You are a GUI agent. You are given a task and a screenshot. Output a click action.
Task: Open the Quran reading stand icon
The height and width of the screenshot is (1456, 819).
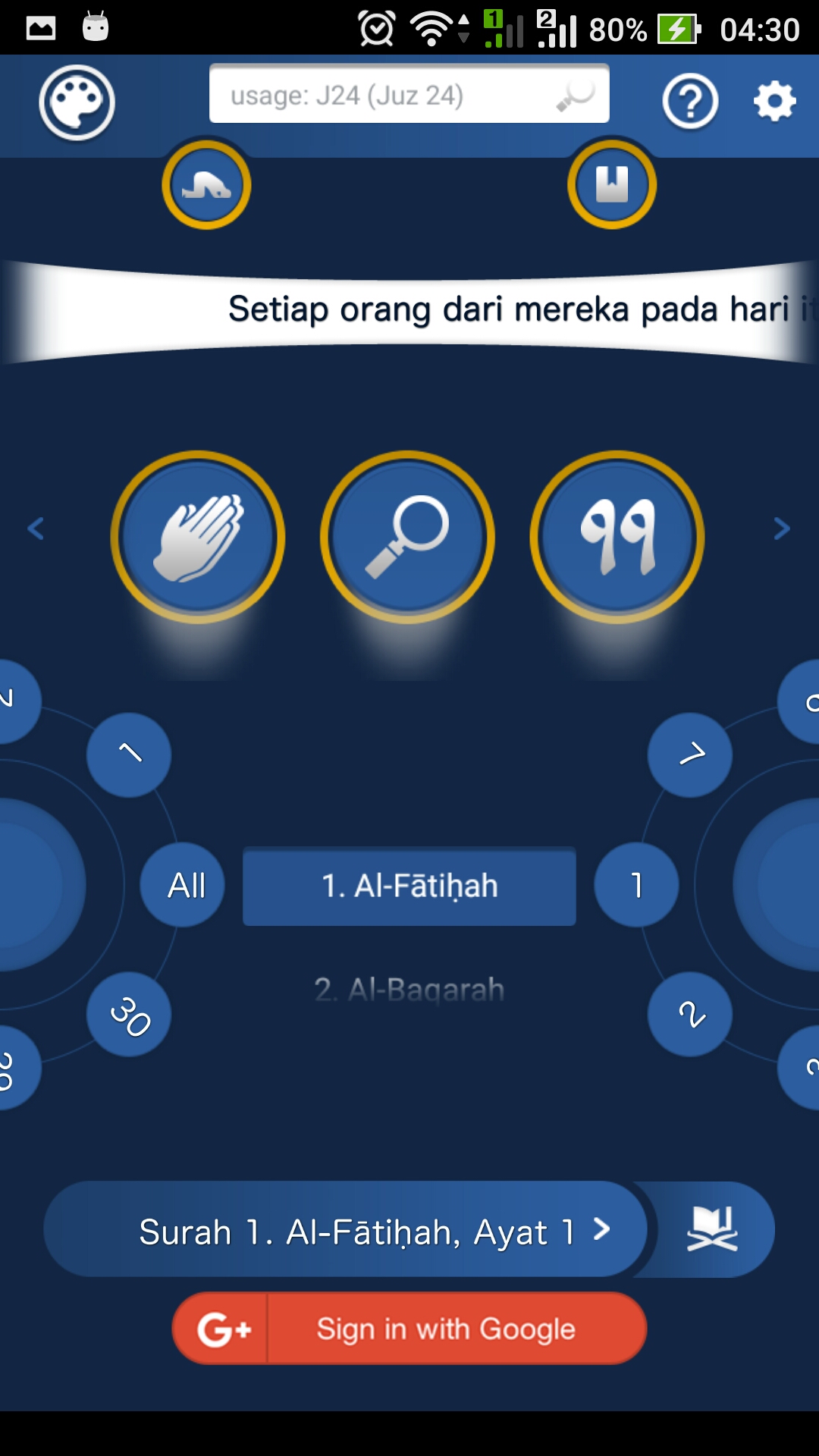point(711,1229)
